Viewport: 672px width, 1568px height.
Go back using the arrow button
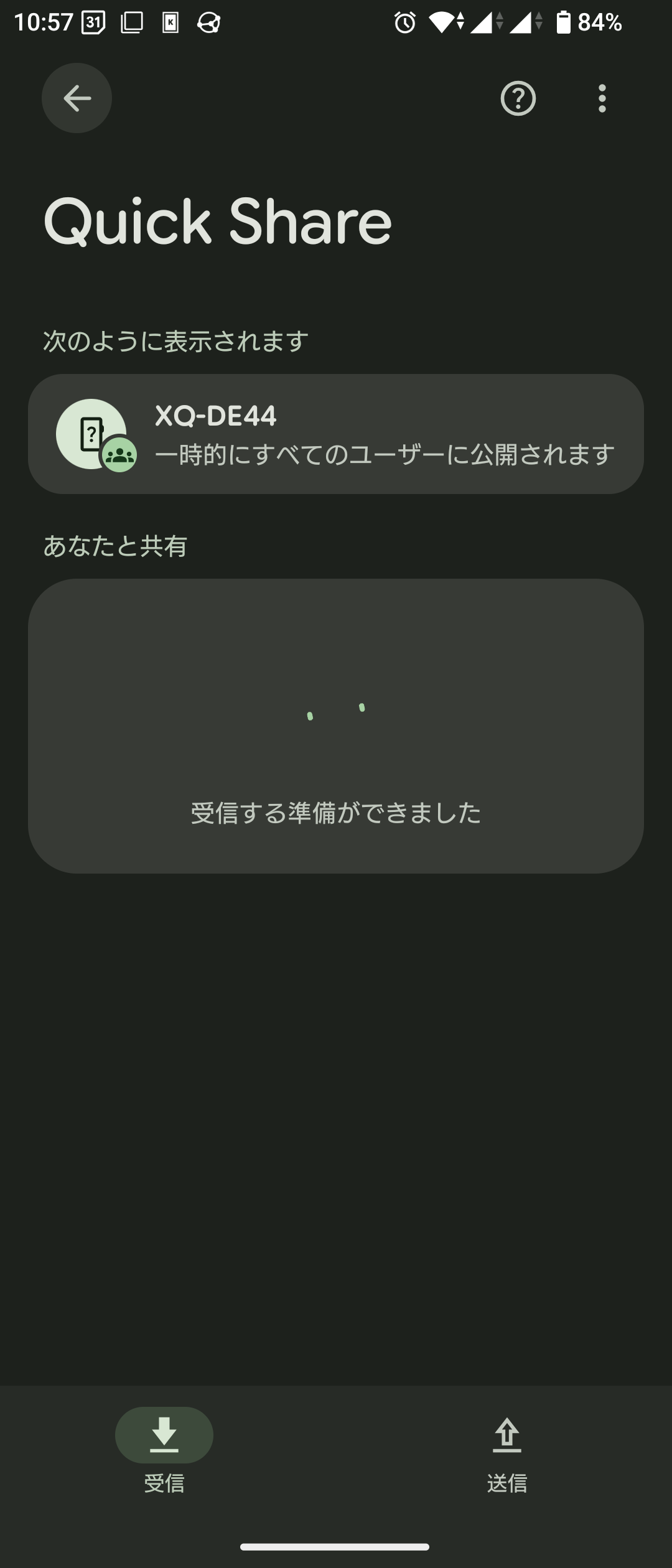tap(77, 98)
